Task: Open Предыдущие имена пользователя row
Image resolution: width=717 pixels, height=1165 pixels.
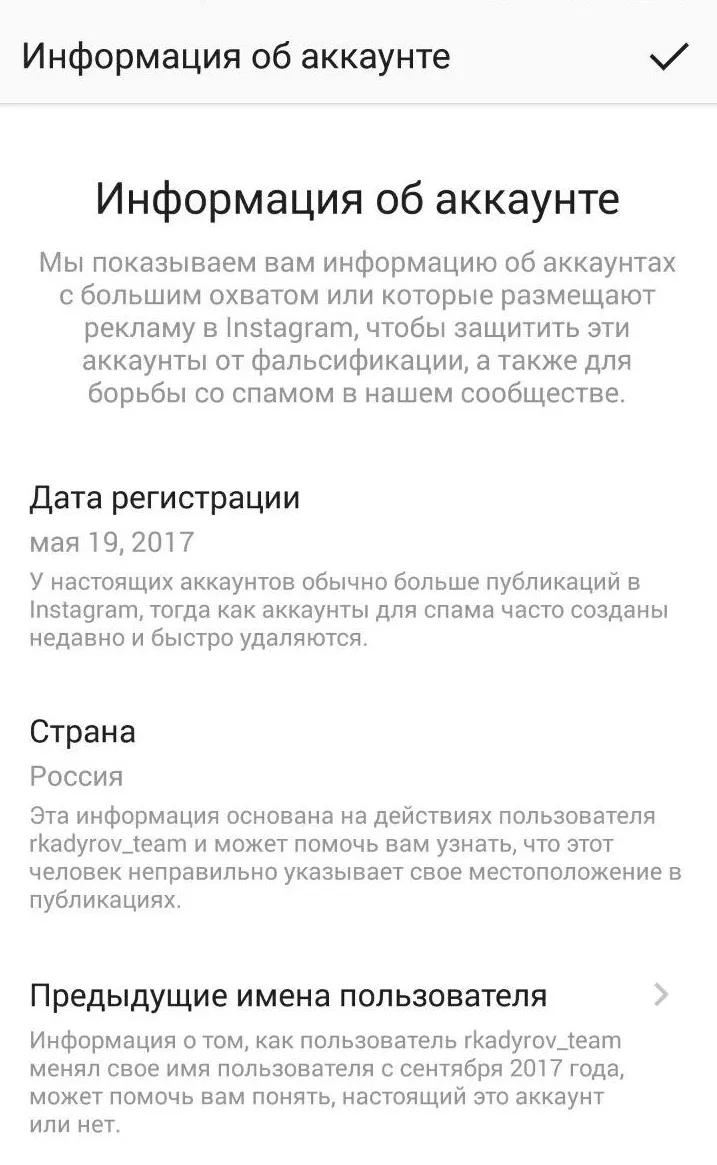Action: coord(350,996)
